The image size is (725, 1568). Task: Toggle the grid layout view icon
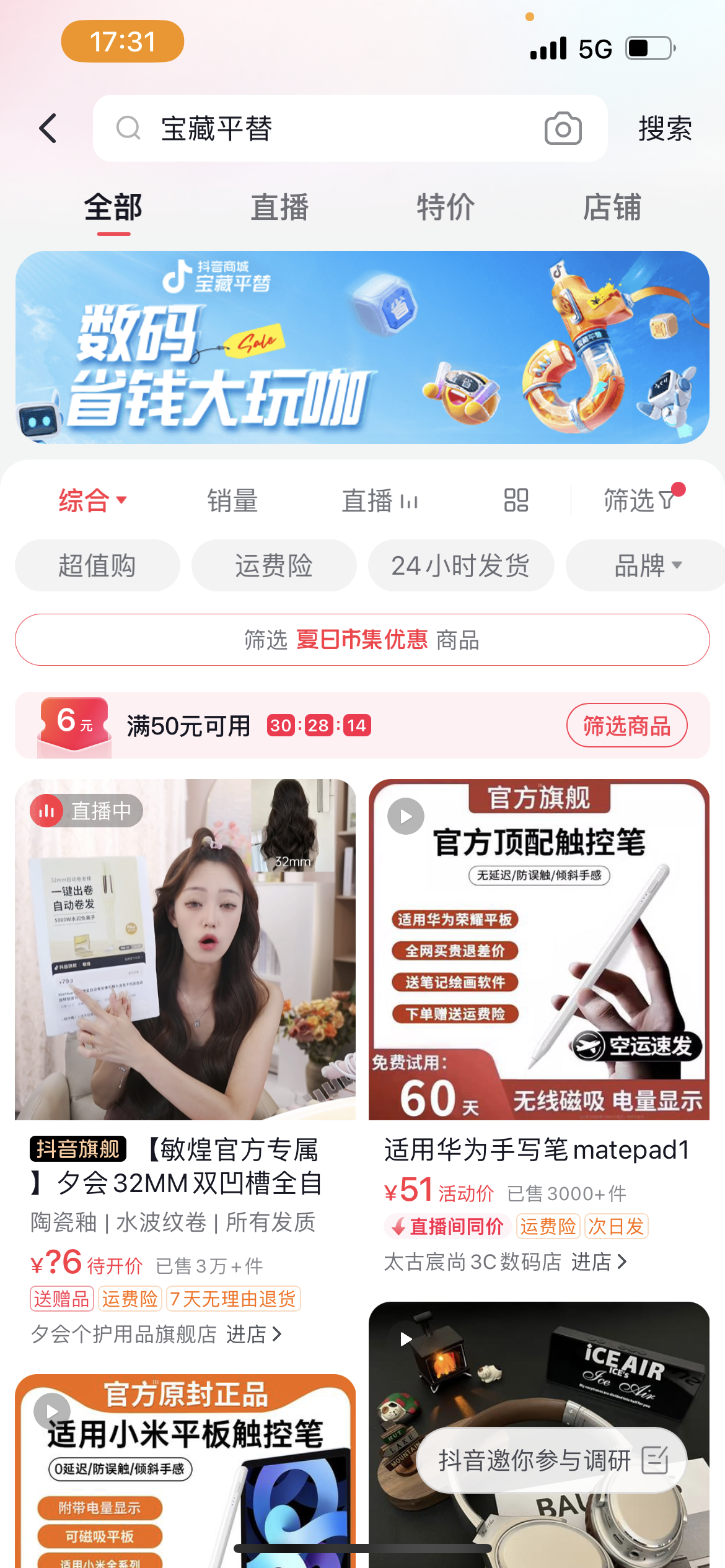pyautogui.click(x=516, y=500)
